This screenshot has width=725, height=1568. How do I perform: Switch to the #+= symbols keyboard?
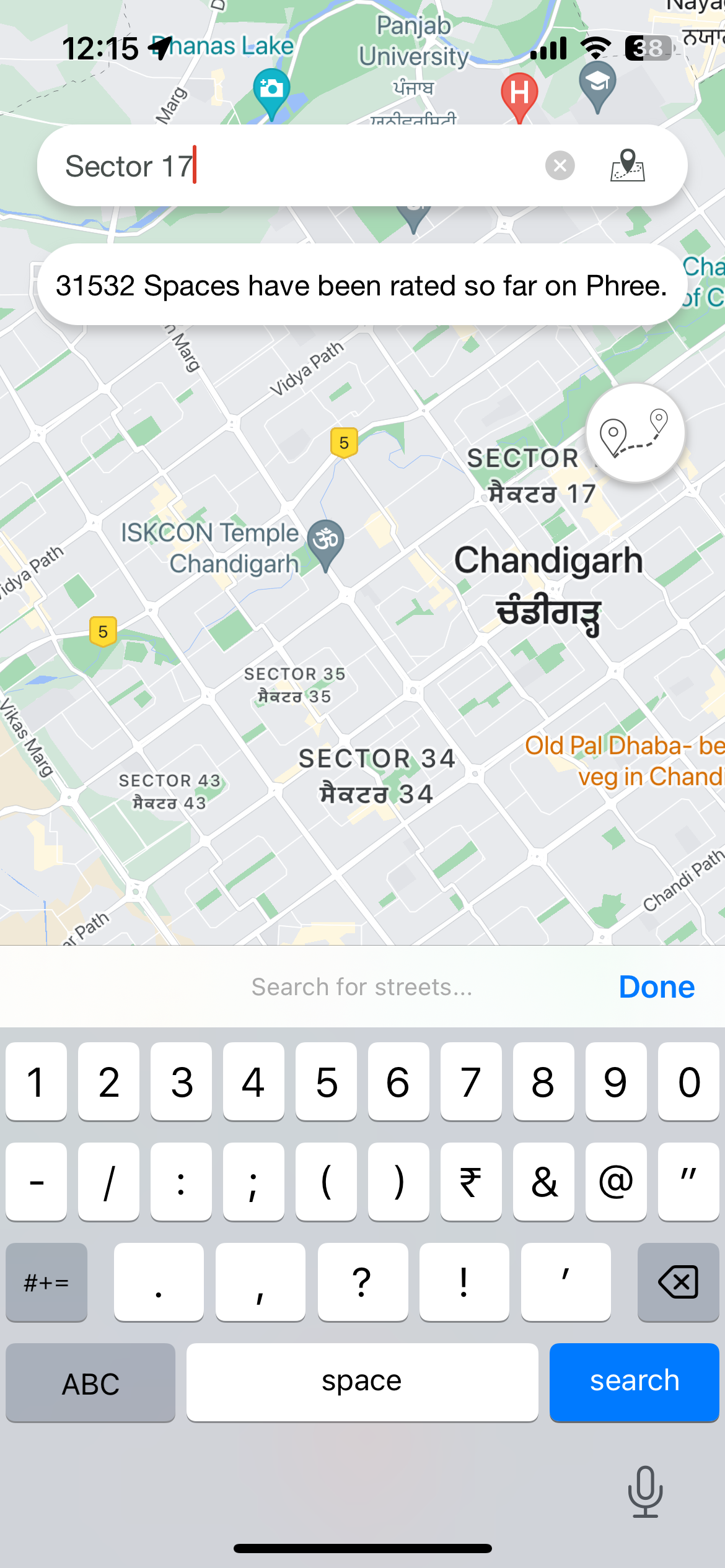[46, 1282]
